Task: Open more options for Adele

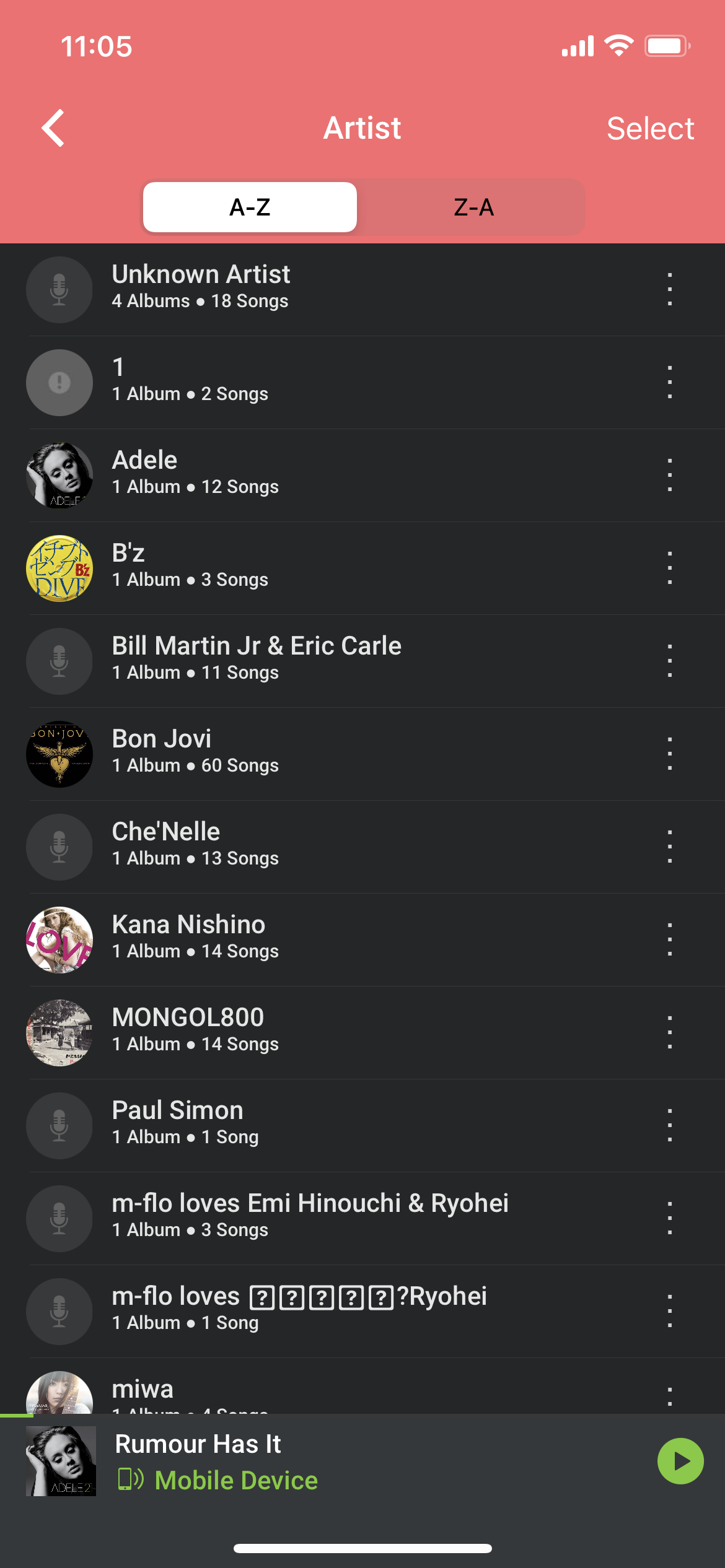Action: pyautogui.click(x=669, y=475)
